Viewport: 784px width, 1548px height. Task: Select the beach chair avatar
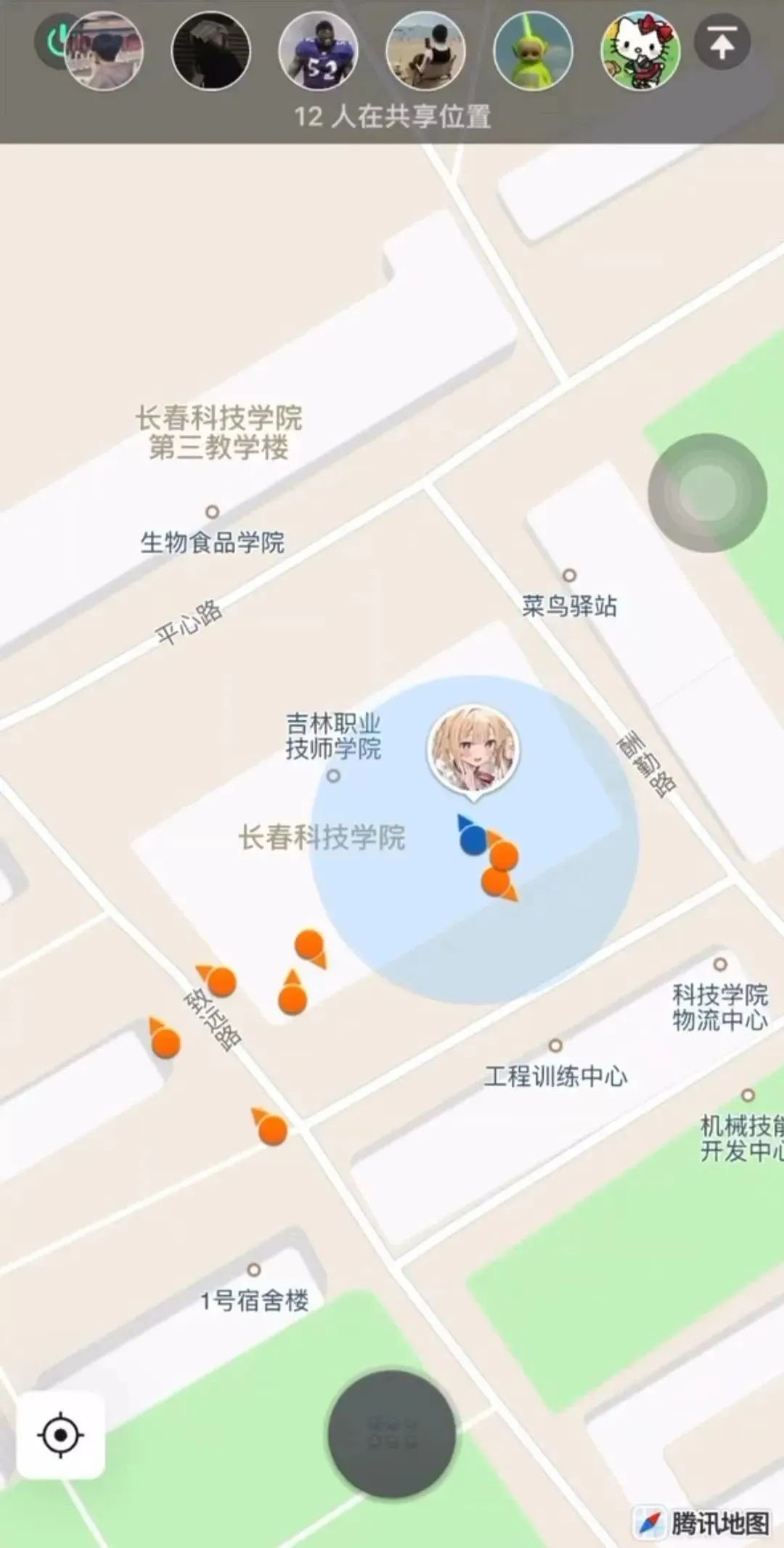[x=425, y=51]
